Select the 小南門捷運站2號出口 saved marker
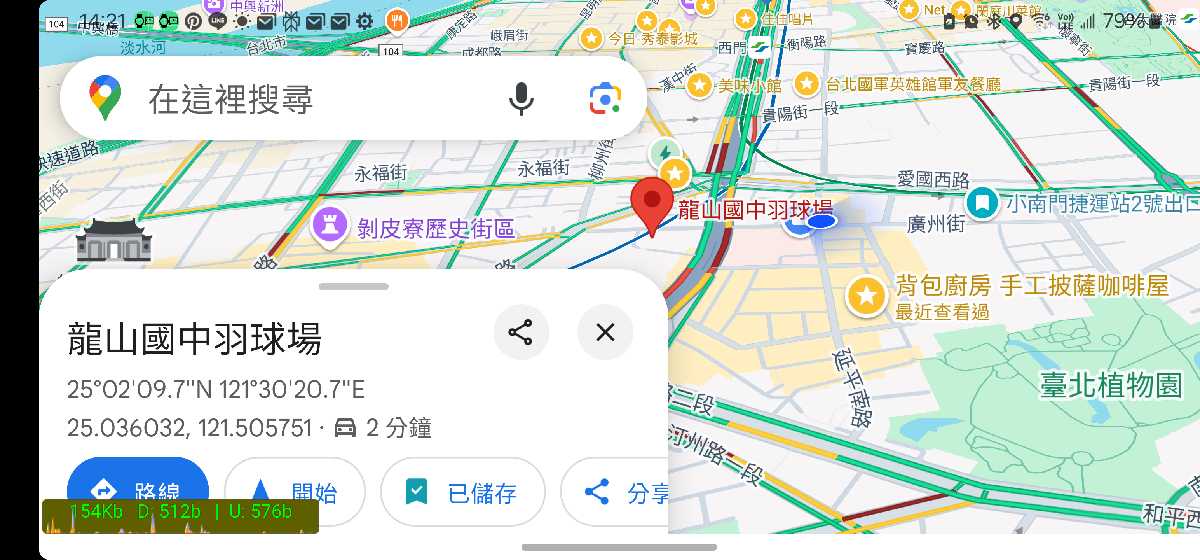This screenshot has width=1200, height=560. (983, 204)
